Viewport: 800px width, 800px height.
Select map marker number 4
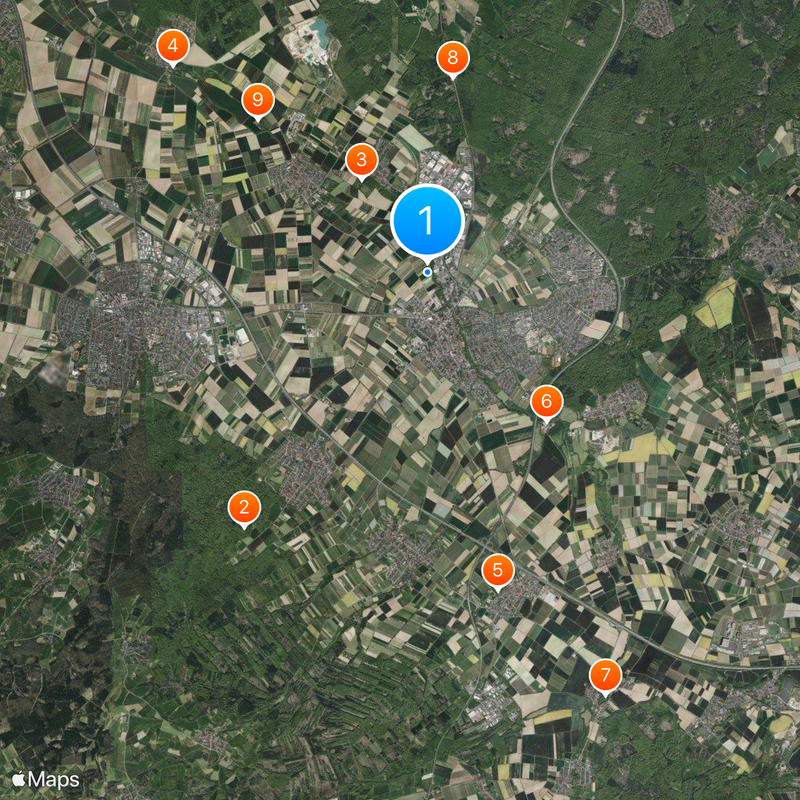[x=174, y=45]
